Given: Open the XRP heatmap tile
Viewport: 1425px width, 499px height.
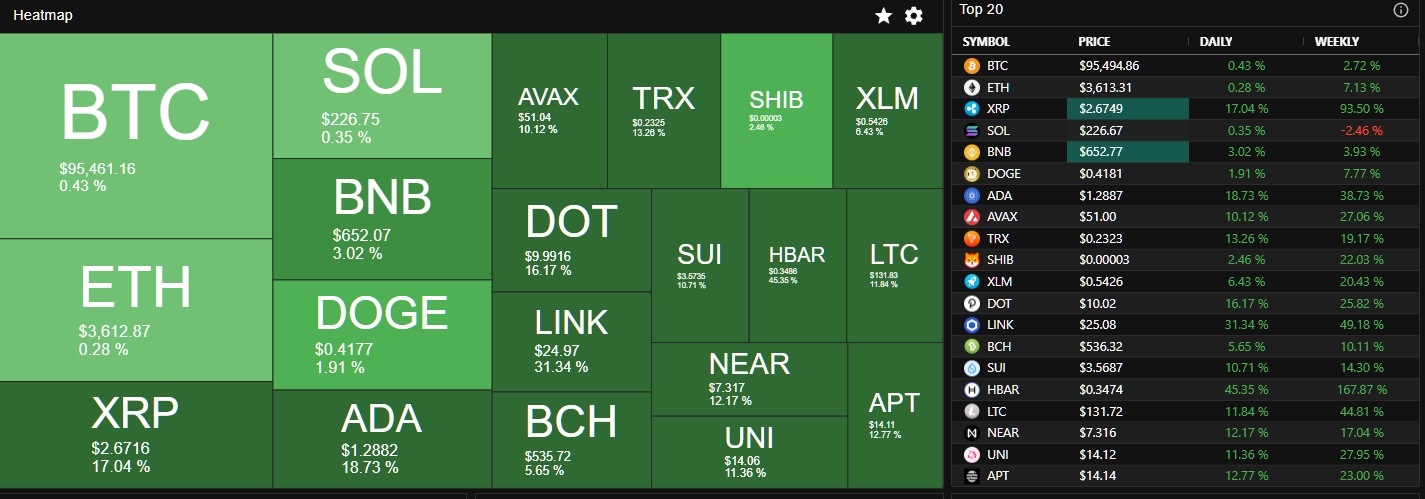Looking at the screenshot, I should click(x=136, y=434).
